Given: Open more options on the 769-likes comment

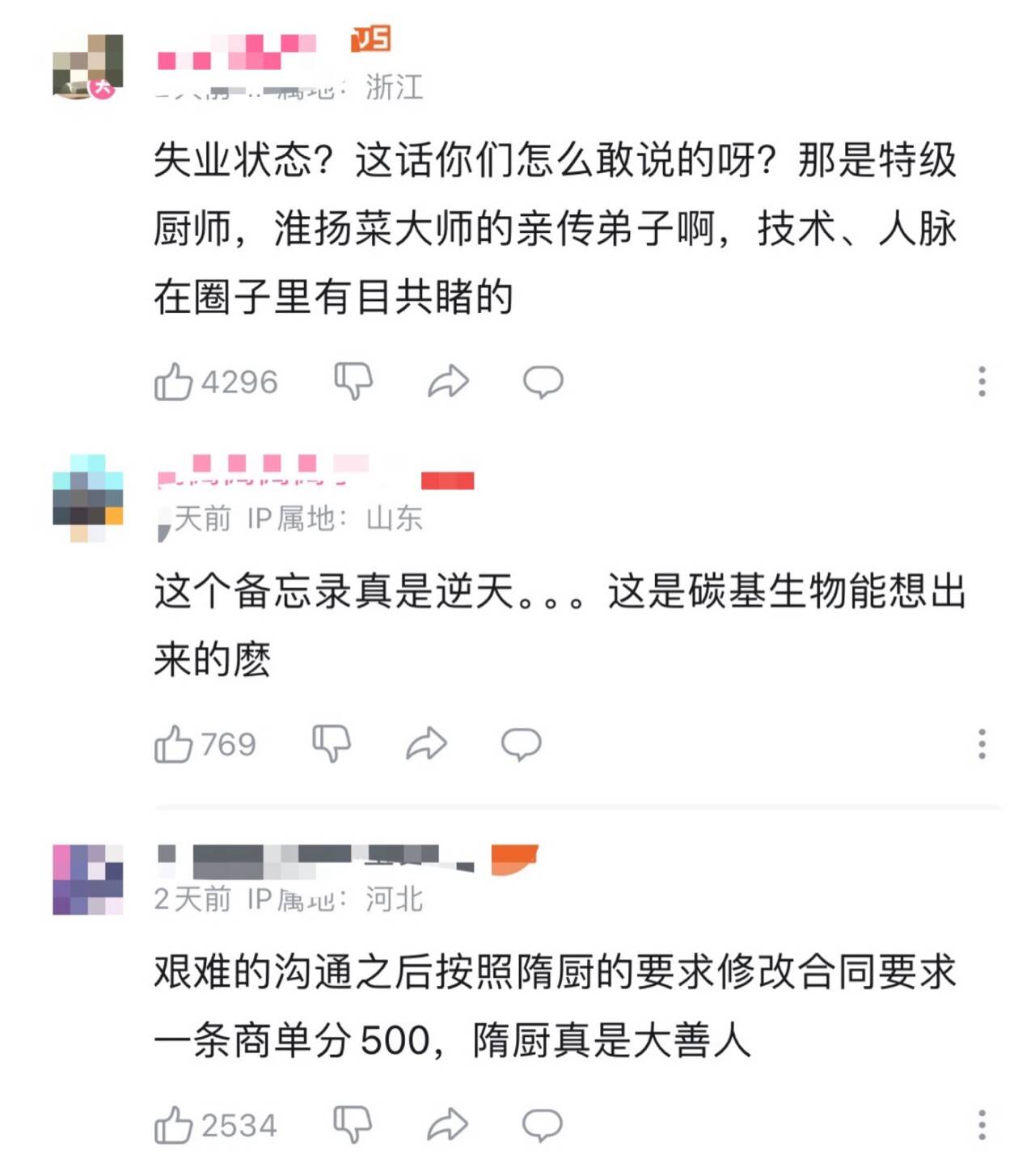Looking at the screenshot, I should (982, 743).
